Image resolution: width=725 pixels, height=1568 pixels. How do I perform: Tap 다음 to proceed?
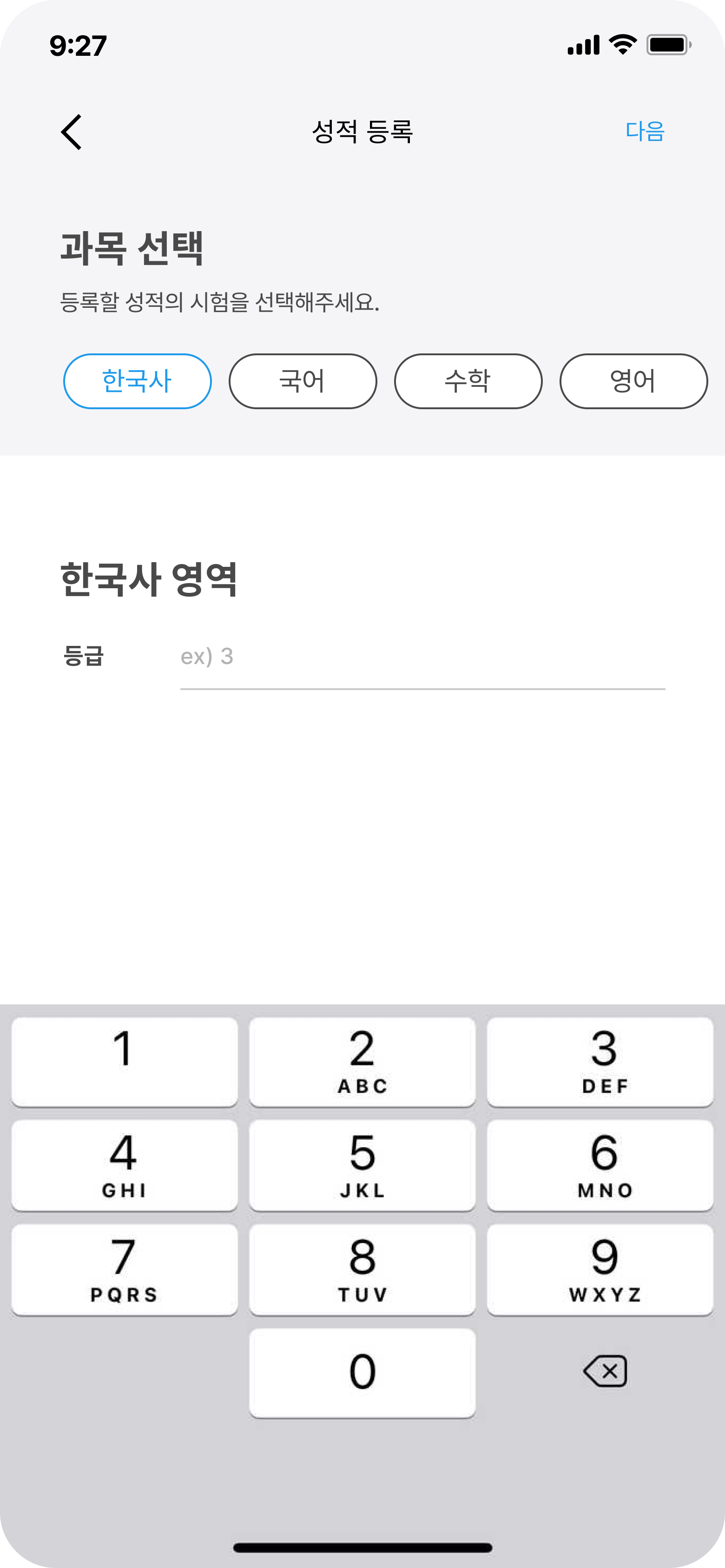coord(645,132)
